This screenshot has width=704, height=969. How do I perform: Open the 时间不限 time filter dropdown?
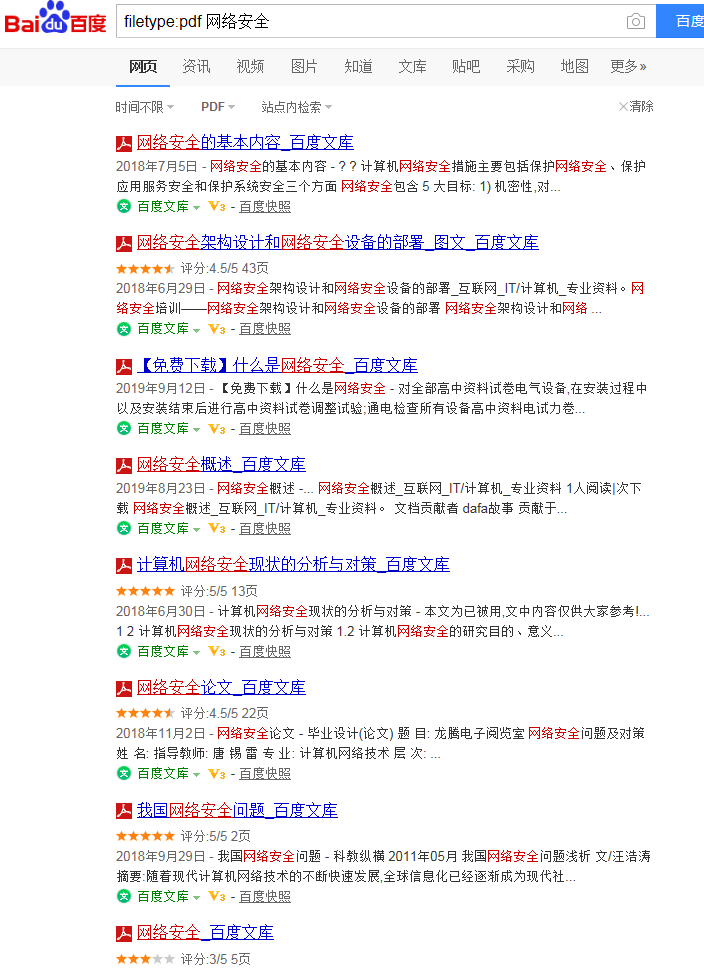[x=144, y=107]
